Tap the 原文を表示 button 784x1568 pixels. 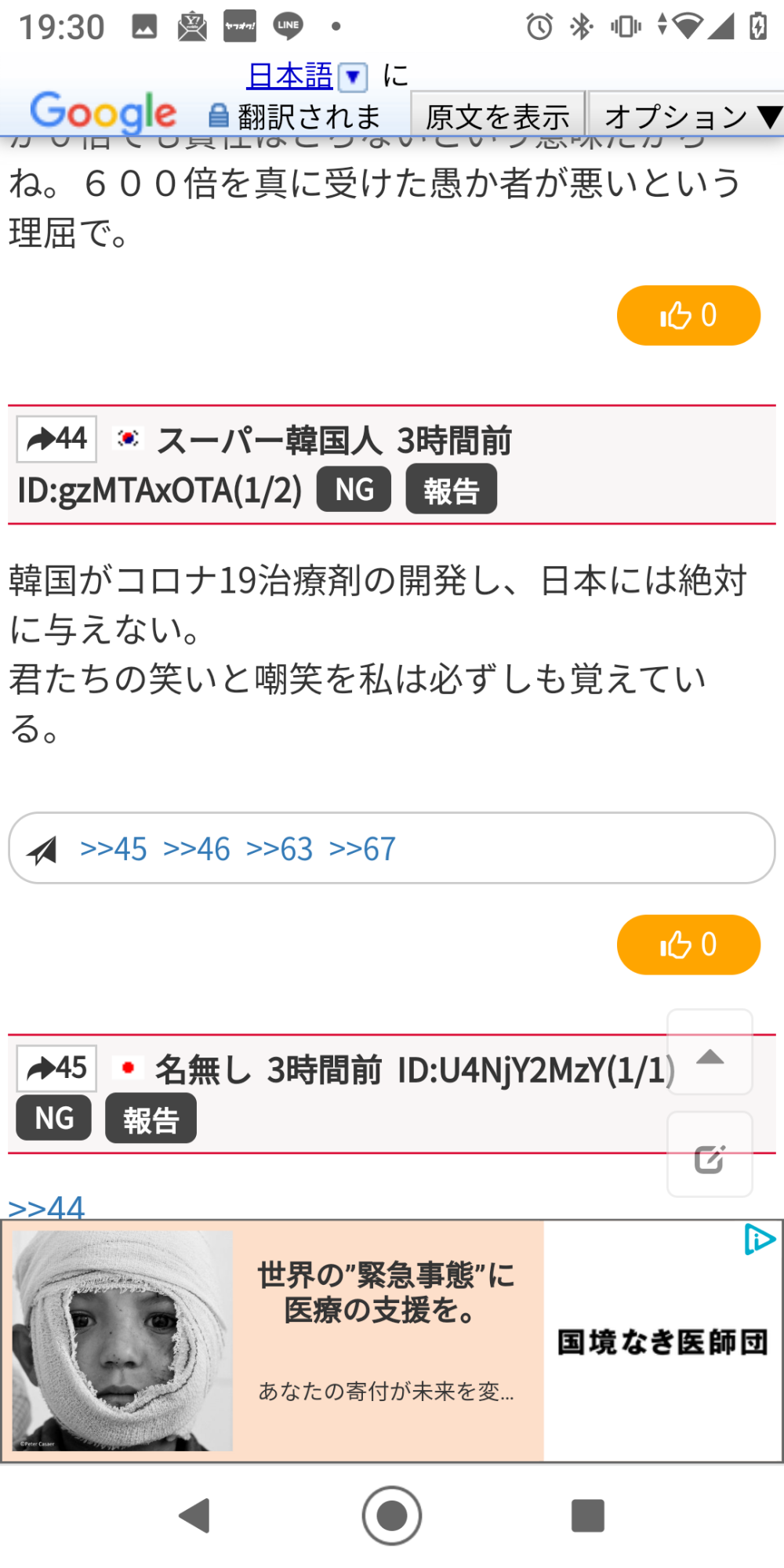[x=497, y=116]
